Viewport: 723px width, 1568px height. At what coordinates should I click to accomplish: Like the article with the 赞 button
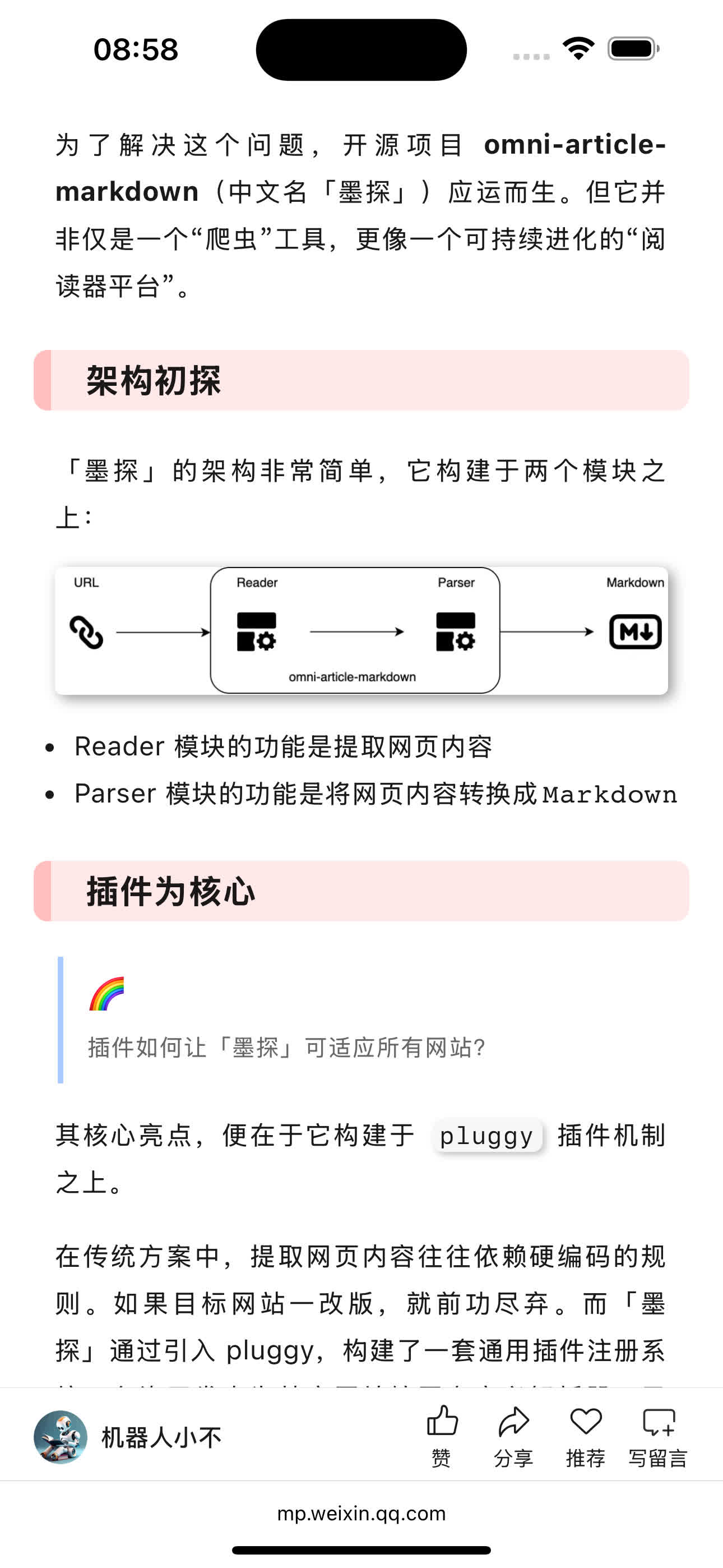(442, 1434)
